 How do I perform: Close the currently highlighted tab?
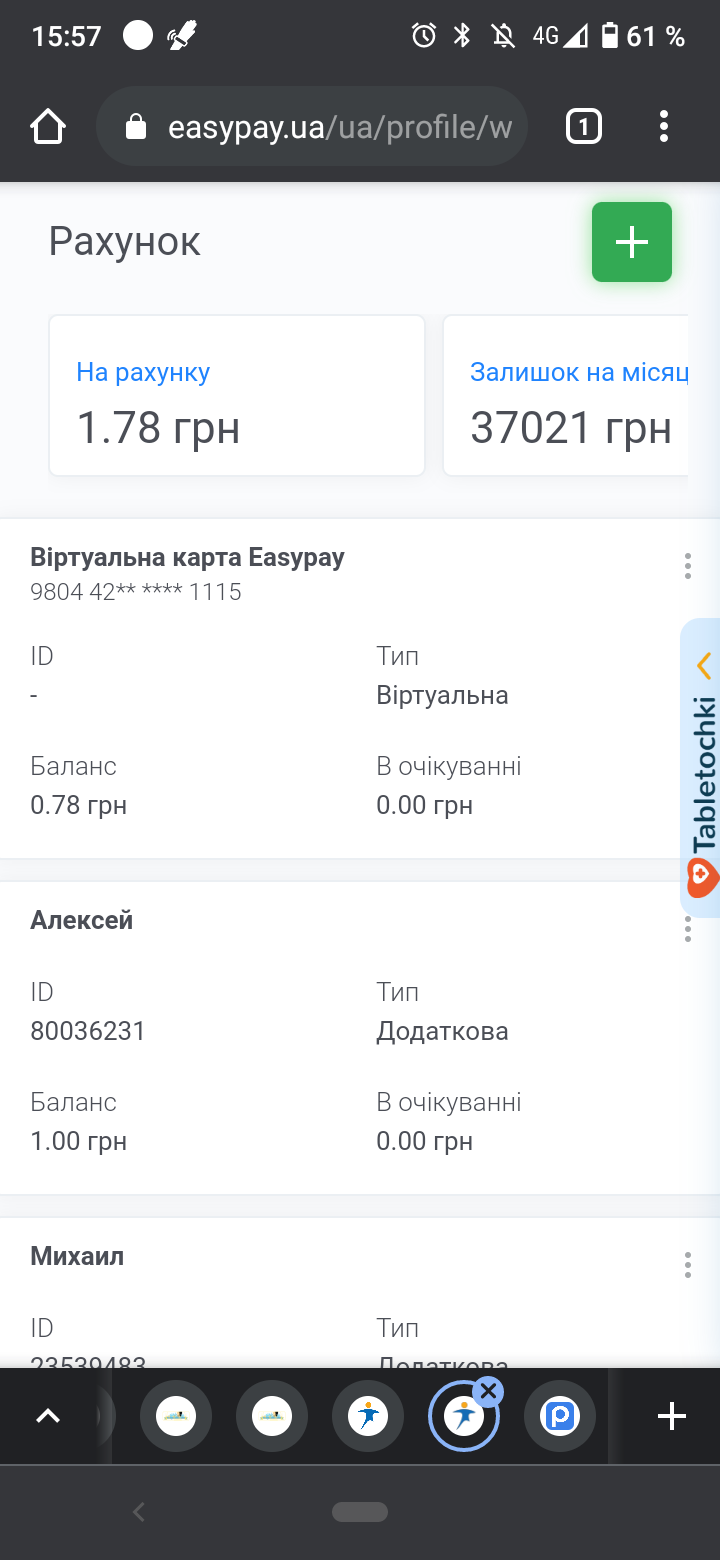[488, 1391]
